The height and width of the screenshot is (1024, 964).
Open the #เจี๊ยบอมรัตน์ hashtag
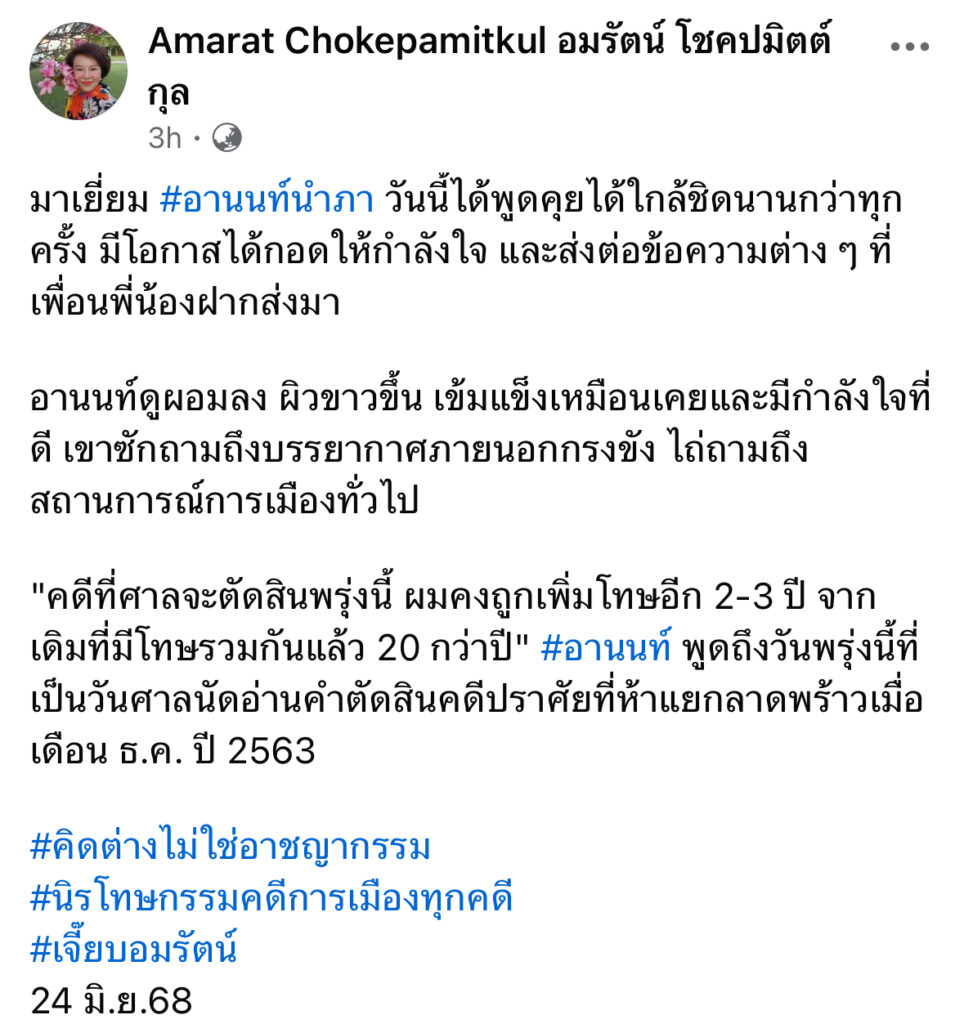[134, 947]
